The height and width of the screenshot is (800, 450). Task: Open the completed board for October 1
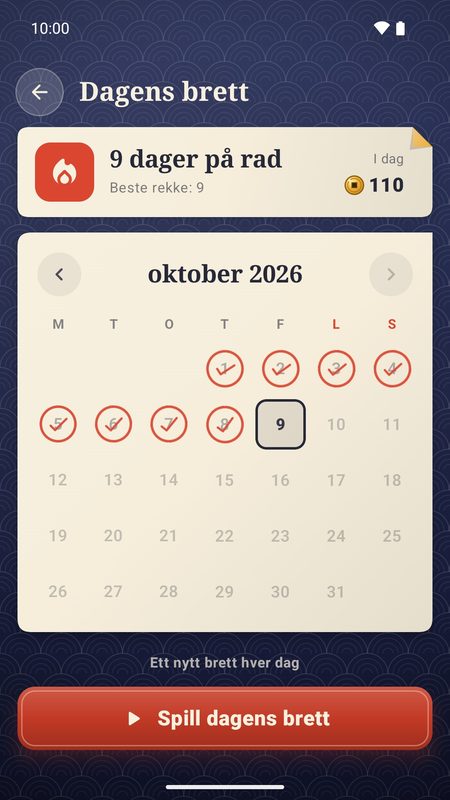225,368
